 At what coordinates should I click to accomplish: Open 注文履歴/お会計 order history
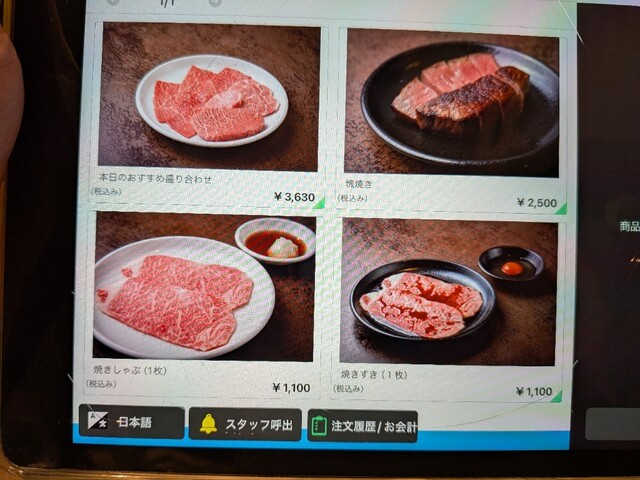362,426
